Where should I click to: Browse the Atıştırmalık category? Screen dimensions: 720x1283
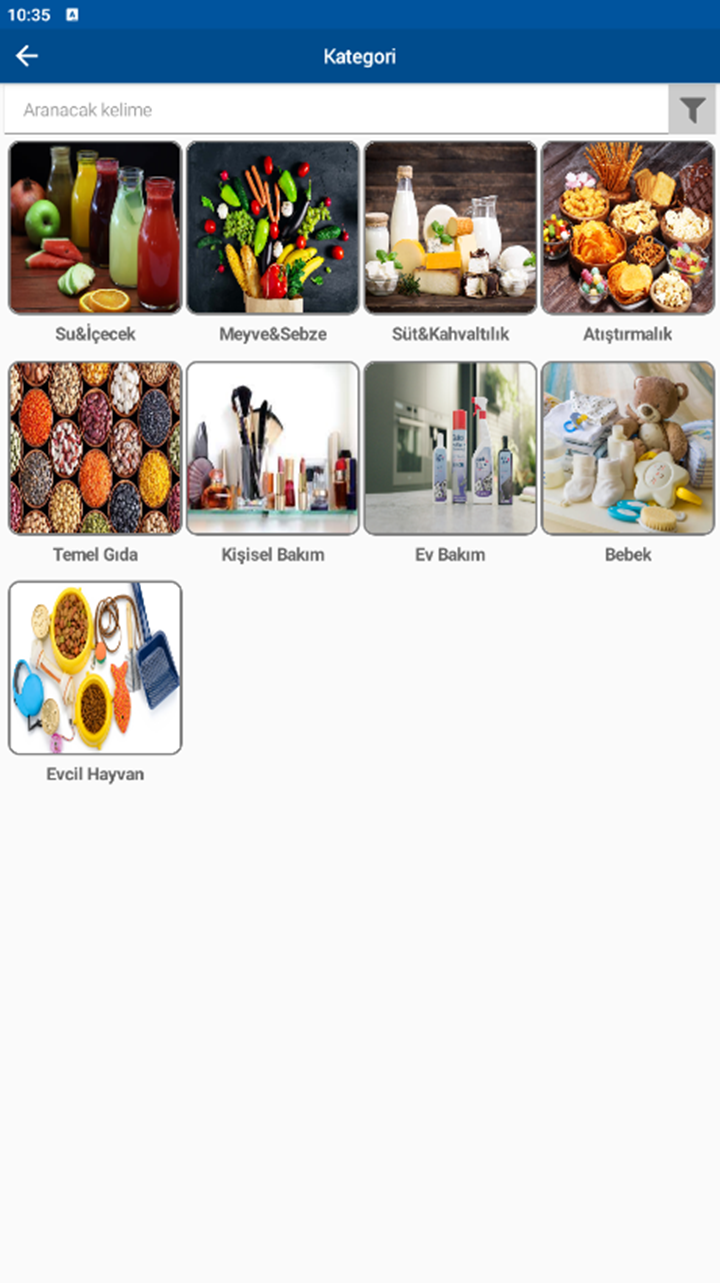pyautogui.click(x=627, y=228)
